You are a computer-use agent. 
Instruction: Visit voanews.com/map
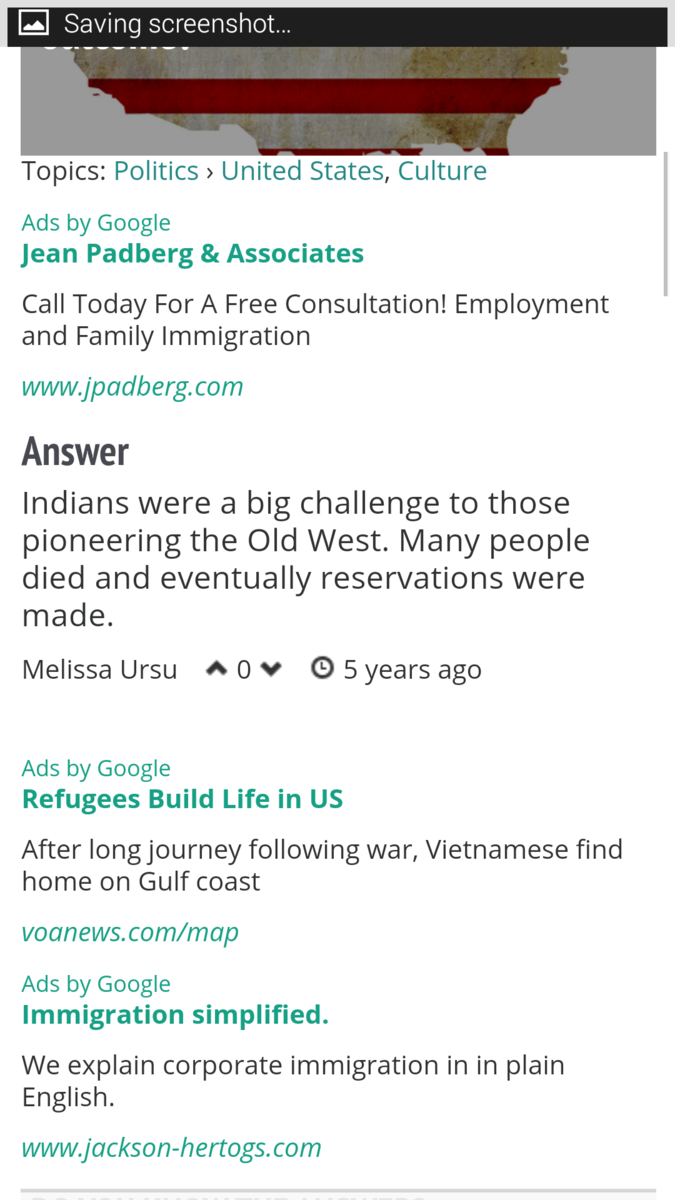[130, 933]
